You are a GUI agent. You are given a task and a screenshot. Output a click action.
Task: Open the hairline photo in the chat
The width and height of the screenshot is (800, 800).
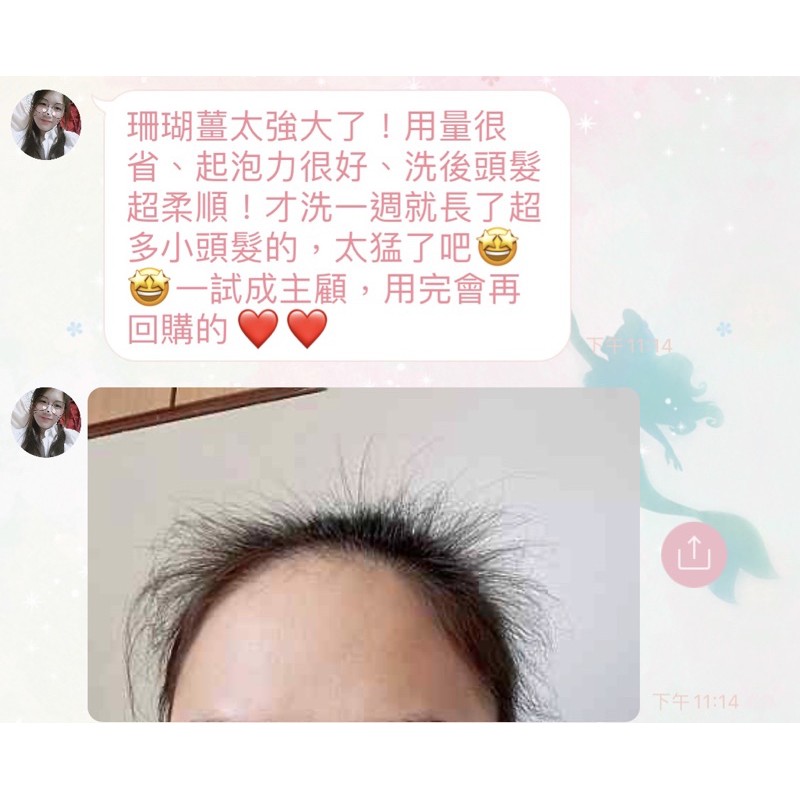pyautogui.click(x=364, y=555)
